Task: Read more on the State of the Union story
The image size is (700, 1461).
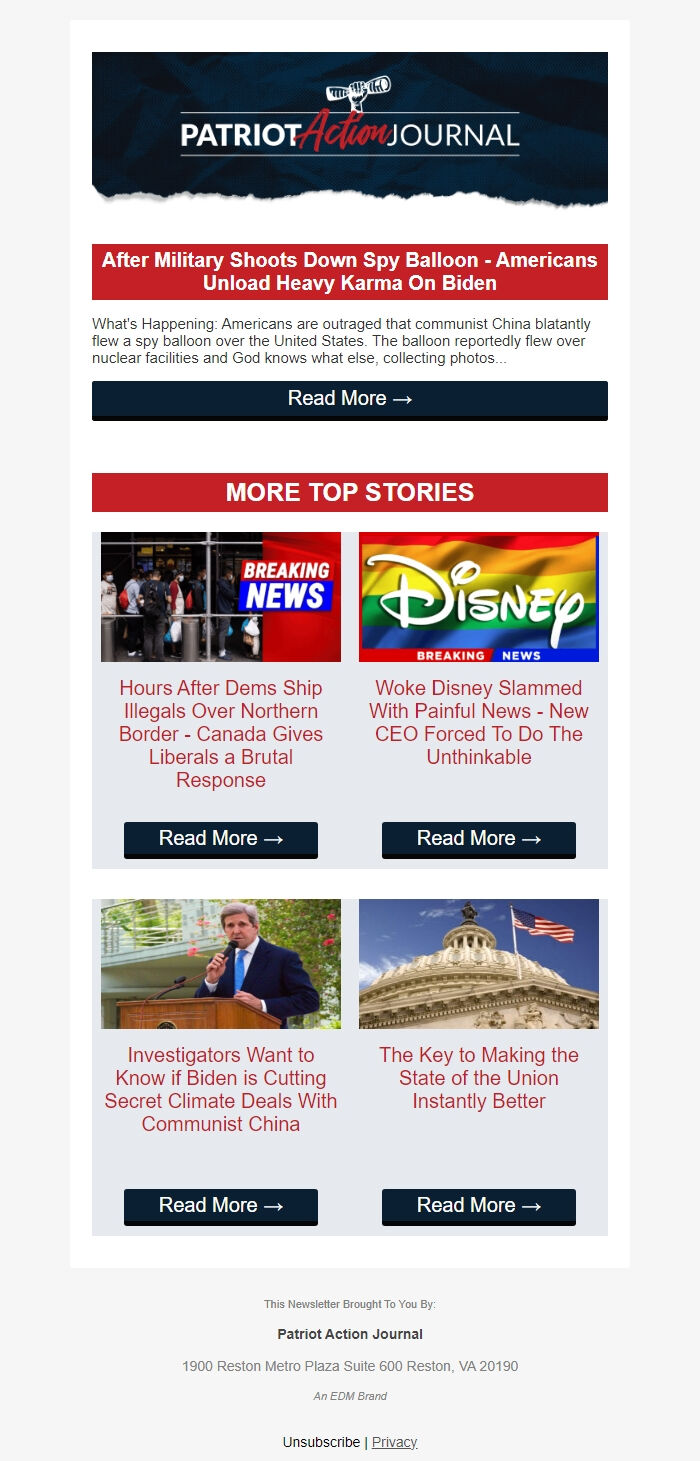Action: pyautogui.click(x=479, y=1206)
